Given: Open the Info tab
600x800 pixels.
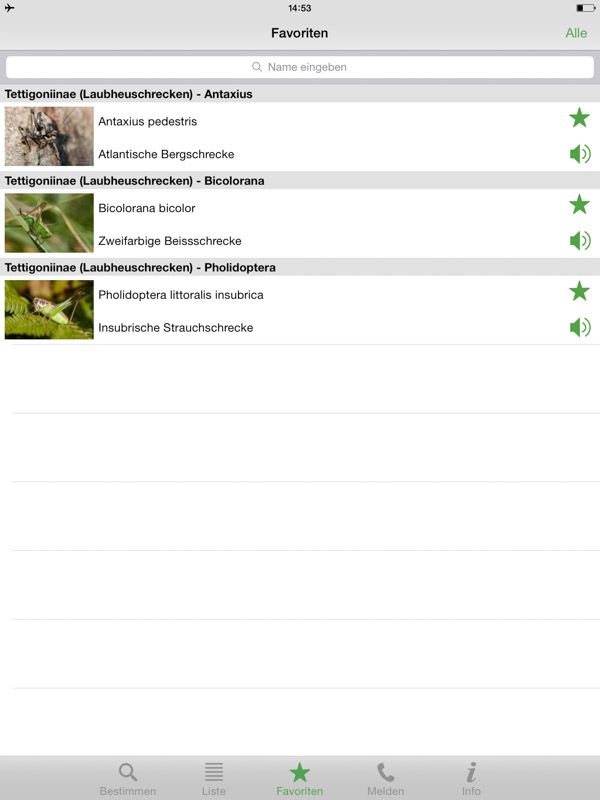Looking at the screenshot, I should [471, 779].
